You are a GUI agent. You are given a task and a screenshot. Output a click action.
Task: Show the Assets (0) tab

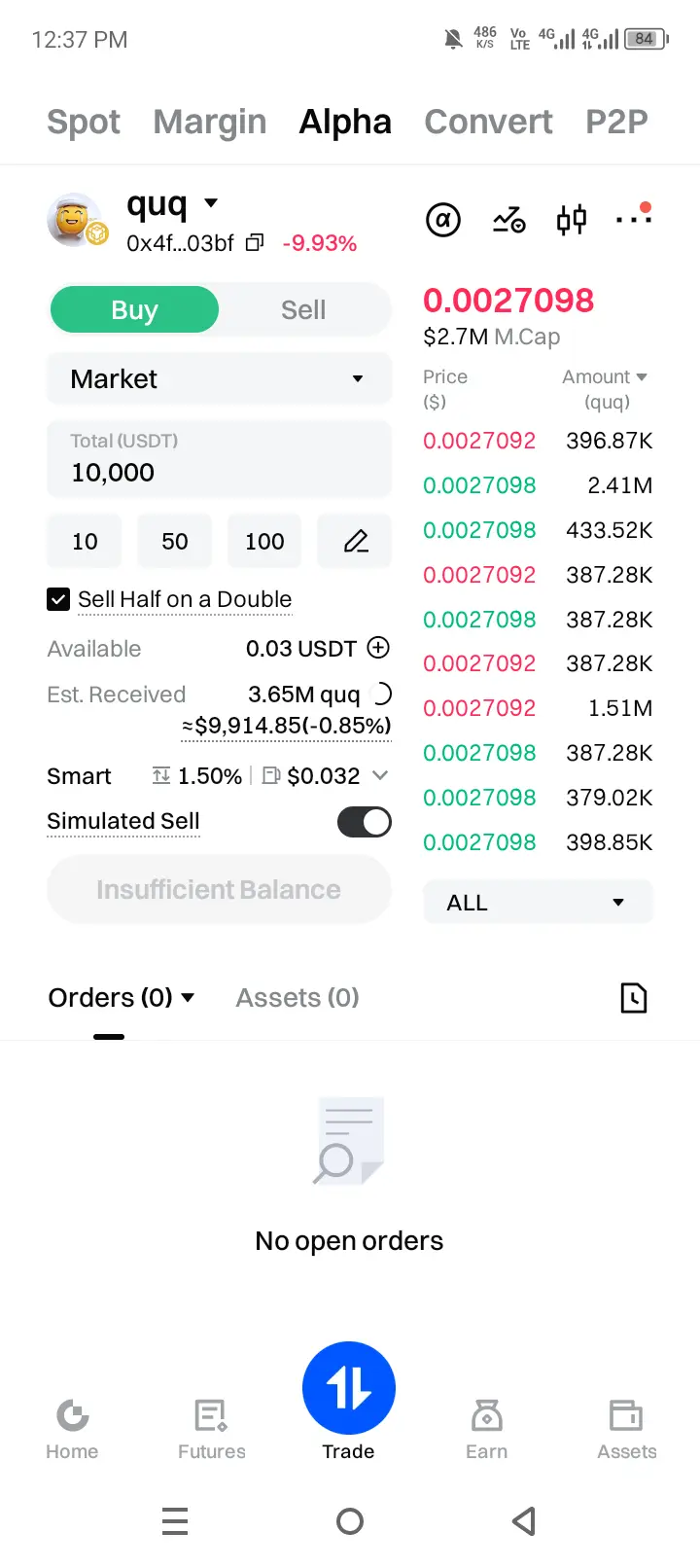(x=297, y=998)
